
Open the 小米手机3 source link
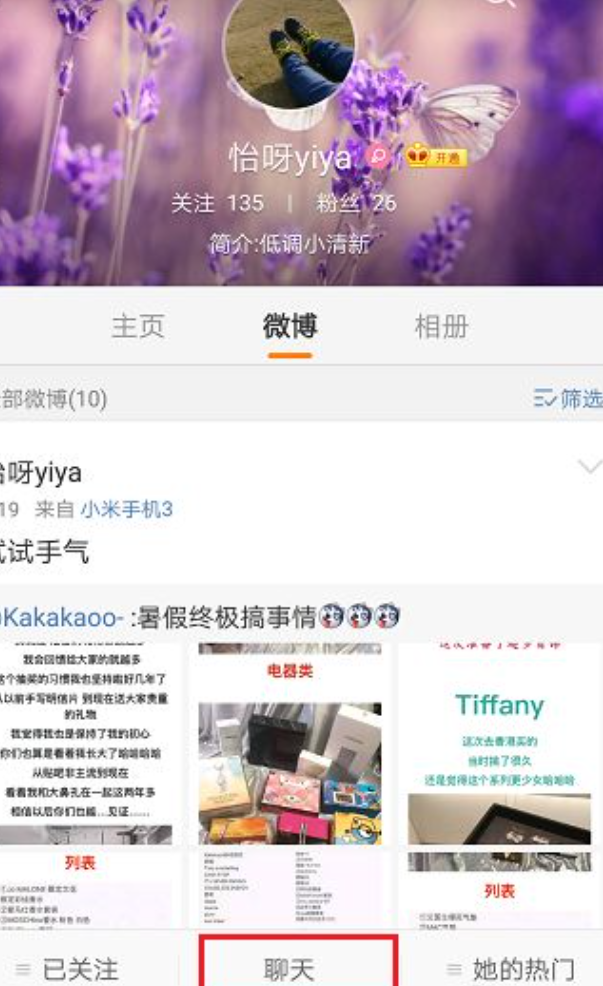point(126,510)
